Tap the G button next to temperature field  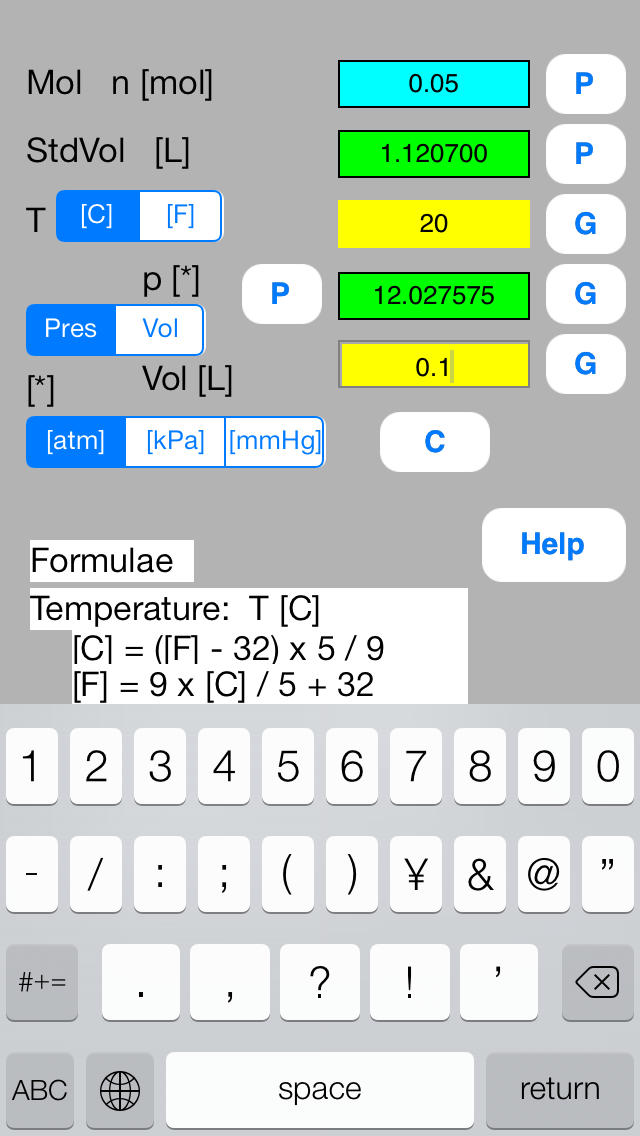586,224
